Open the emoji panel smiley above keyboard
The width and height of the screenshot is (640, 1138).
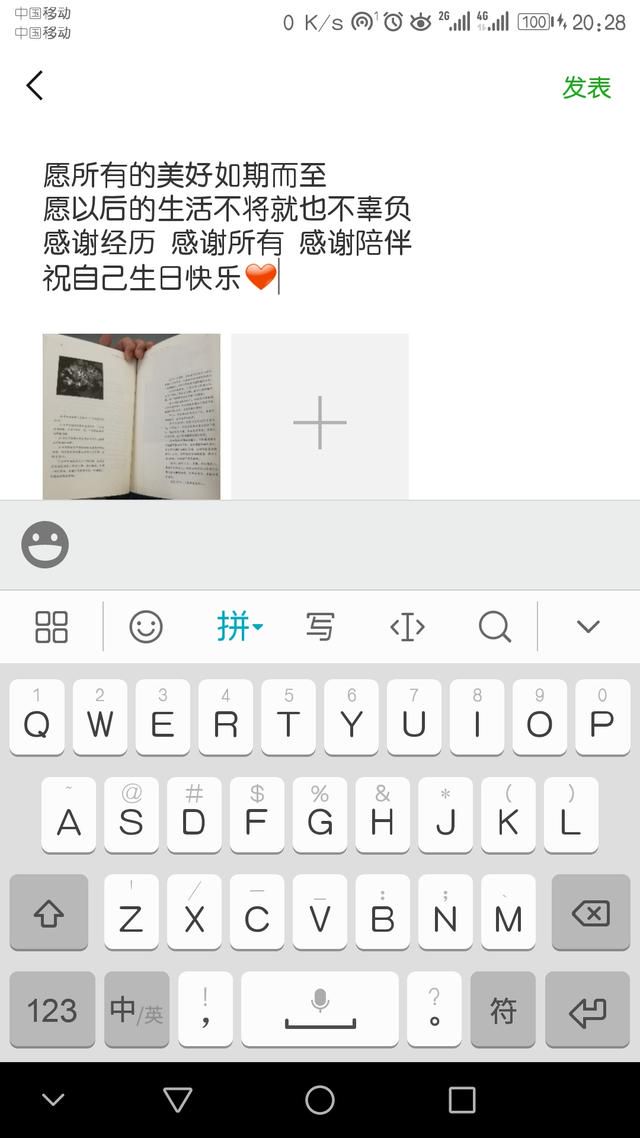tap(45, 545)
